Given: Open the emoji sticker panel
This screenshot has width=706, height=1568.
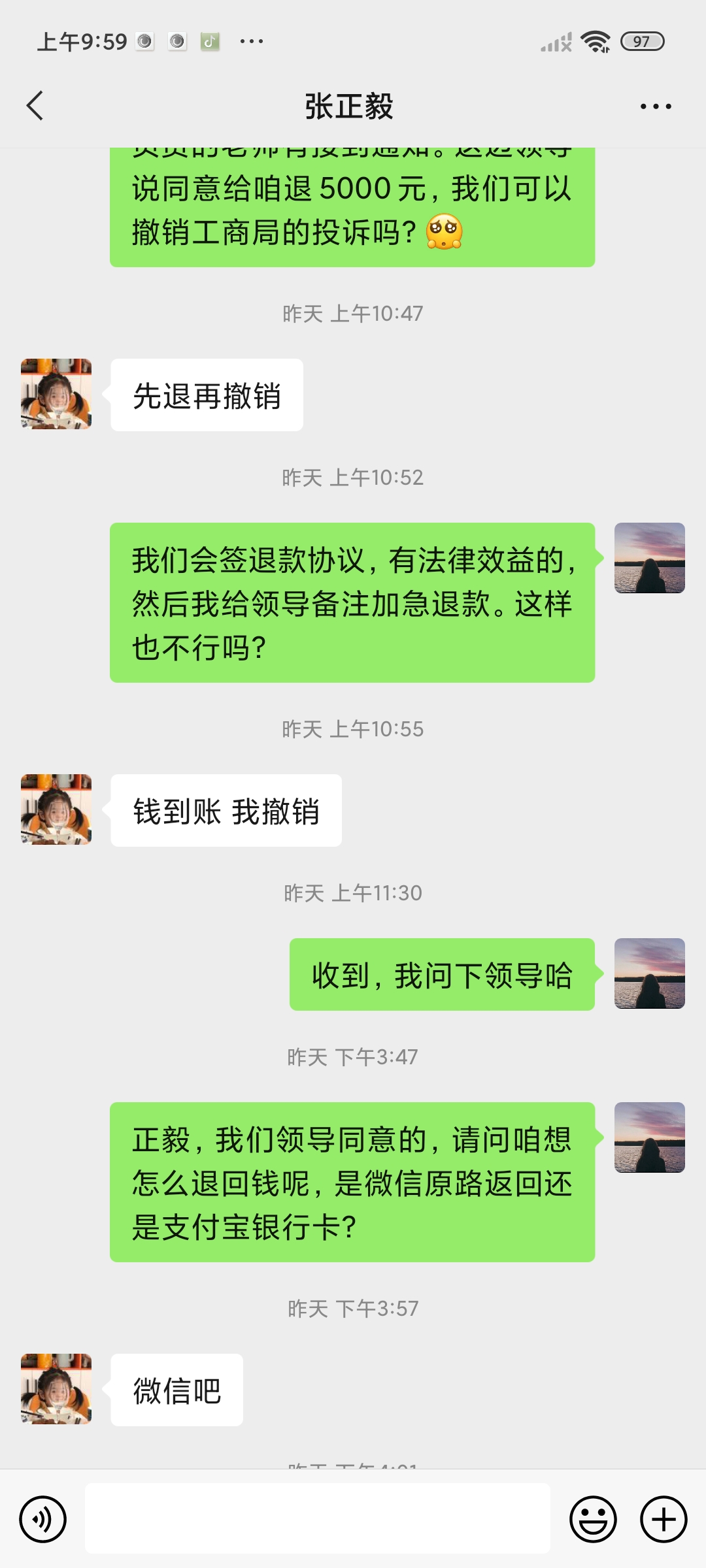Looking at the screenshot, I should [593, 1520].
